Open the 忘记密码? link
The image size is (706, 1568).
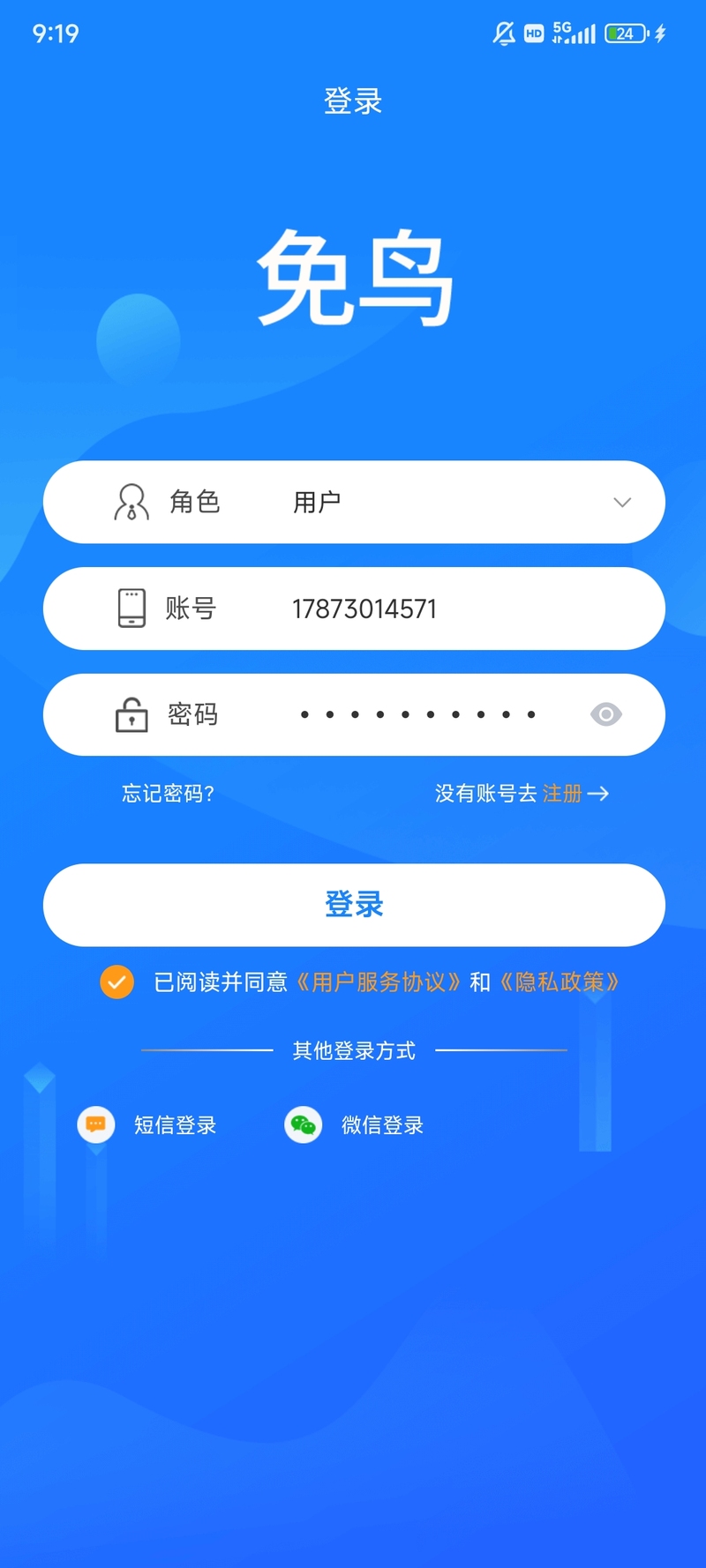[168, 794]
